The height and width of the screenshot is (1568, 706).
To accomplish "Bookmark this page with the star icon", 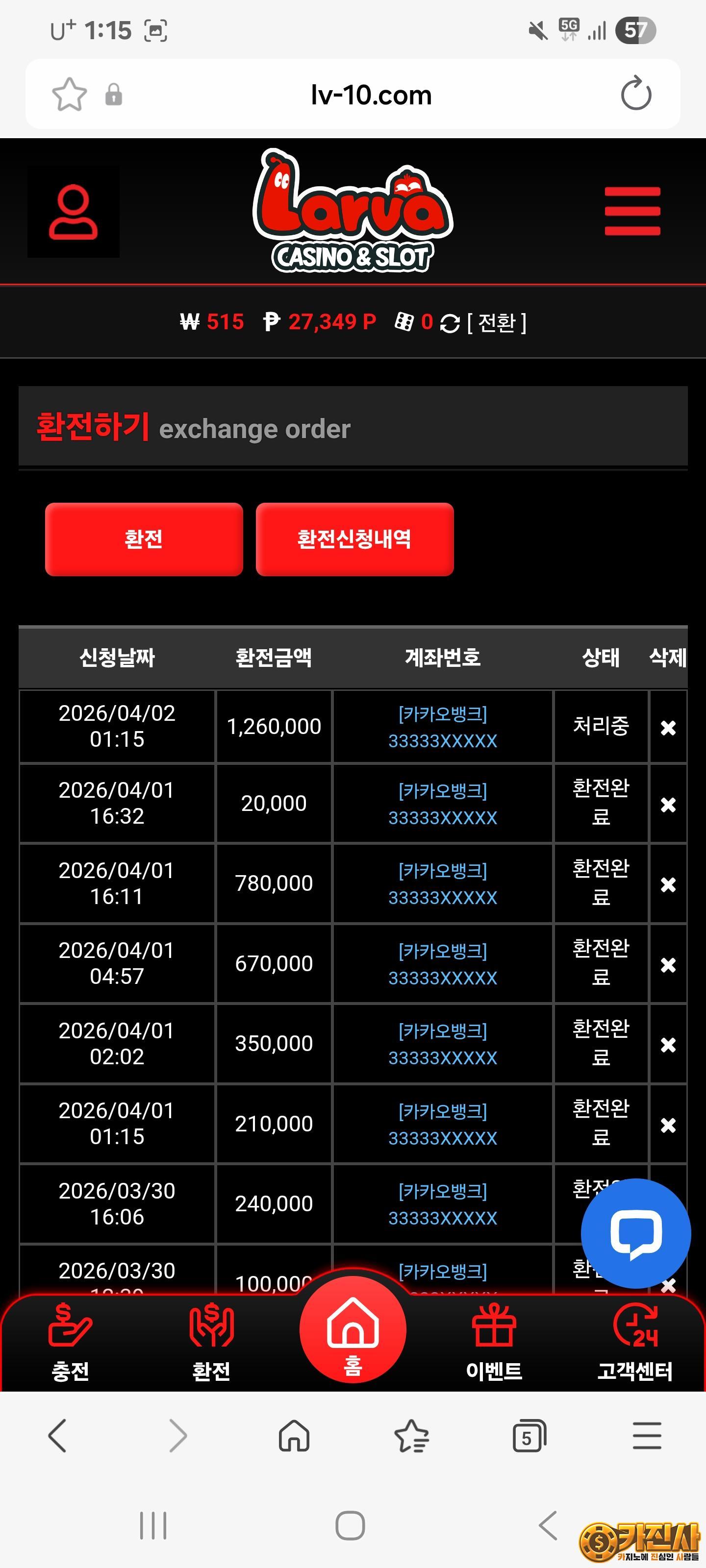I will (x=70, y=95).
